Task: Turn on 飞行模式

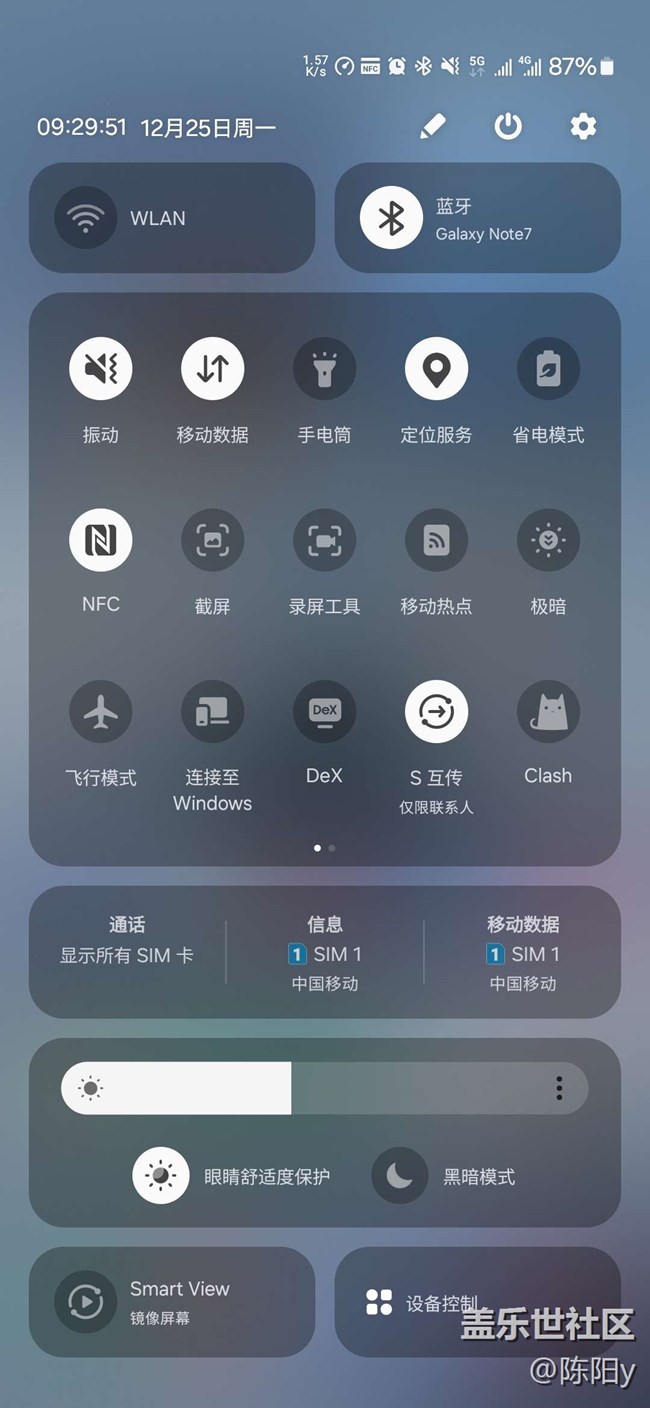Action: pos(100,711)
